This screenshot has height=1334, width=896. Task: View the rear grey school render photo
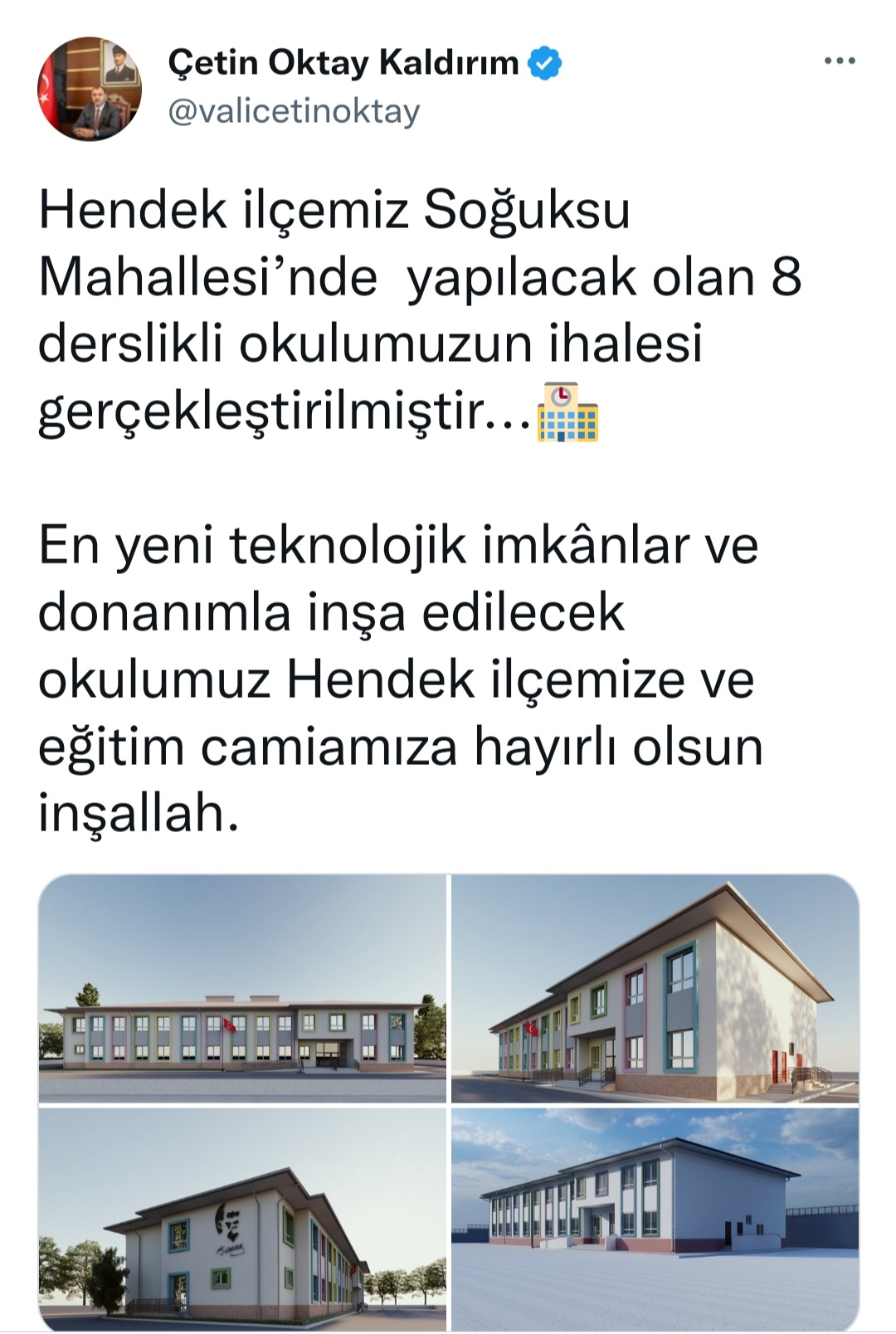pyautogui.click(x=655, y=1220)
